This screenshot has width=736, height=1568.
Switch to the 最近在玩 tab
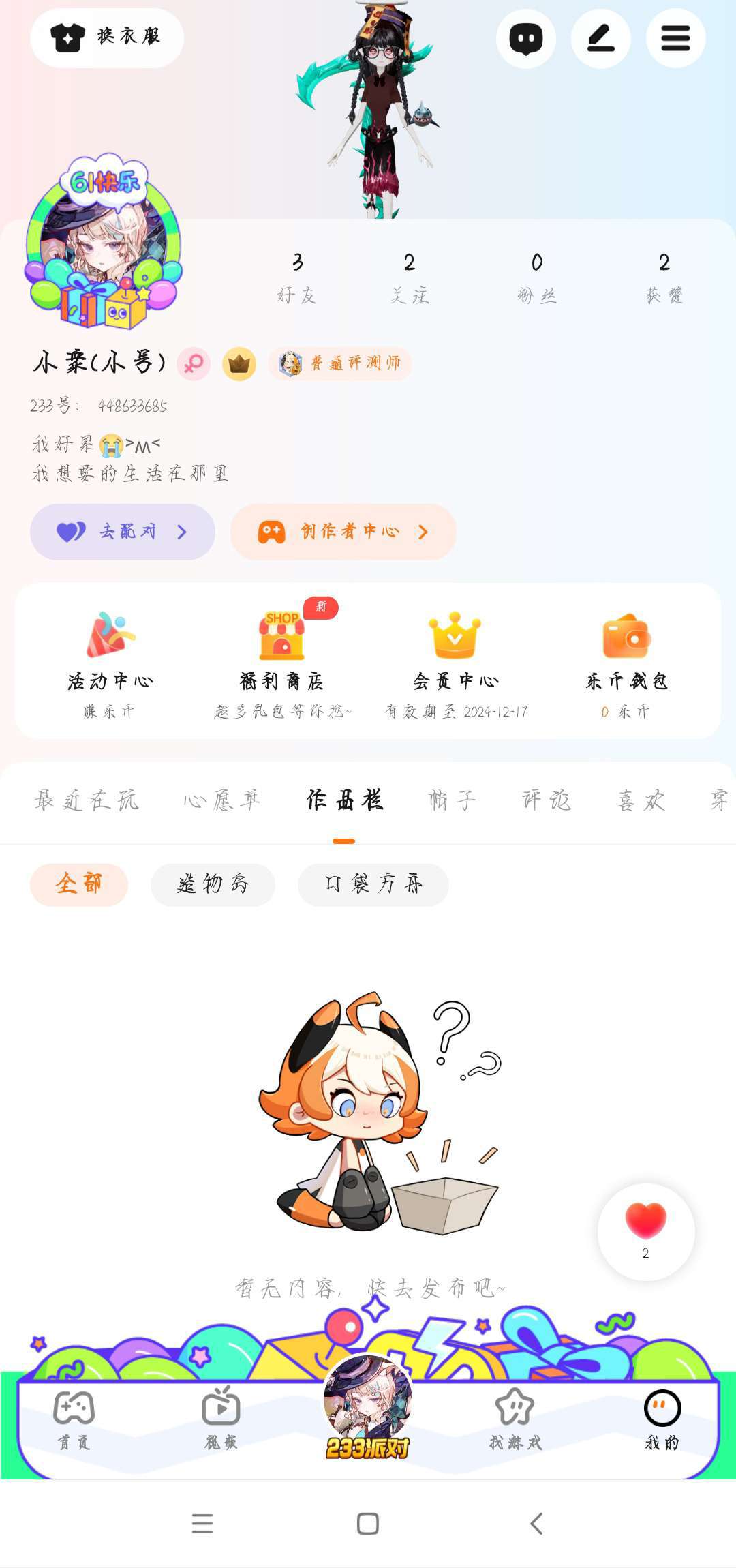87,800
